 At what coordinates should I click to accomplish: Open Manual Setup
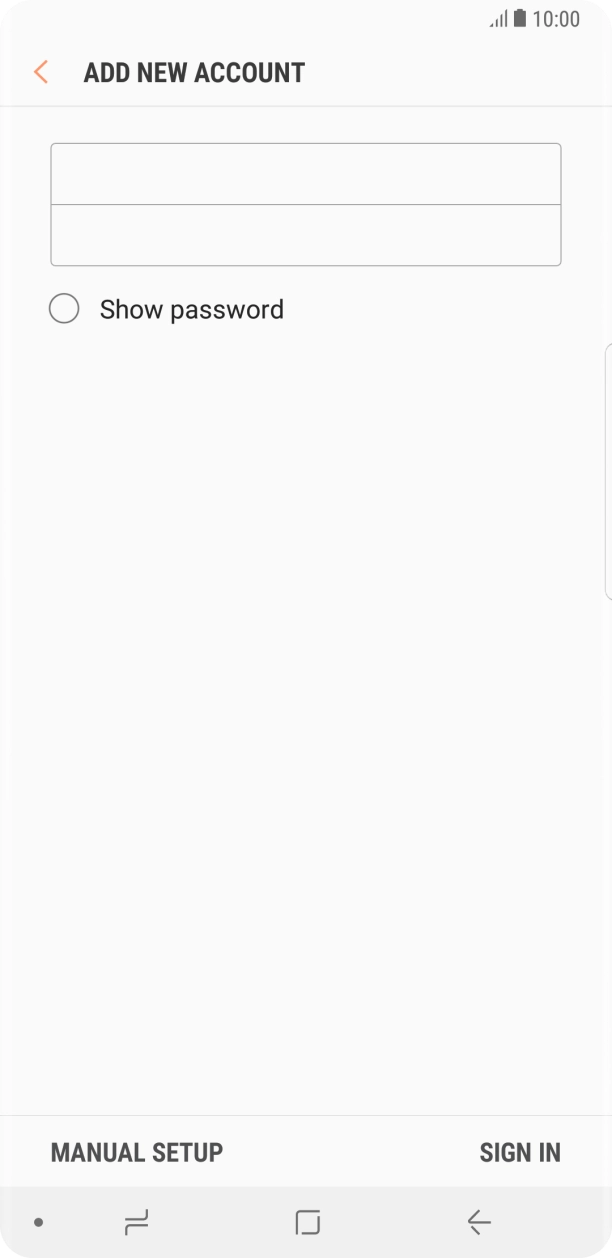pyautogui.click(x=137, y=1152)
